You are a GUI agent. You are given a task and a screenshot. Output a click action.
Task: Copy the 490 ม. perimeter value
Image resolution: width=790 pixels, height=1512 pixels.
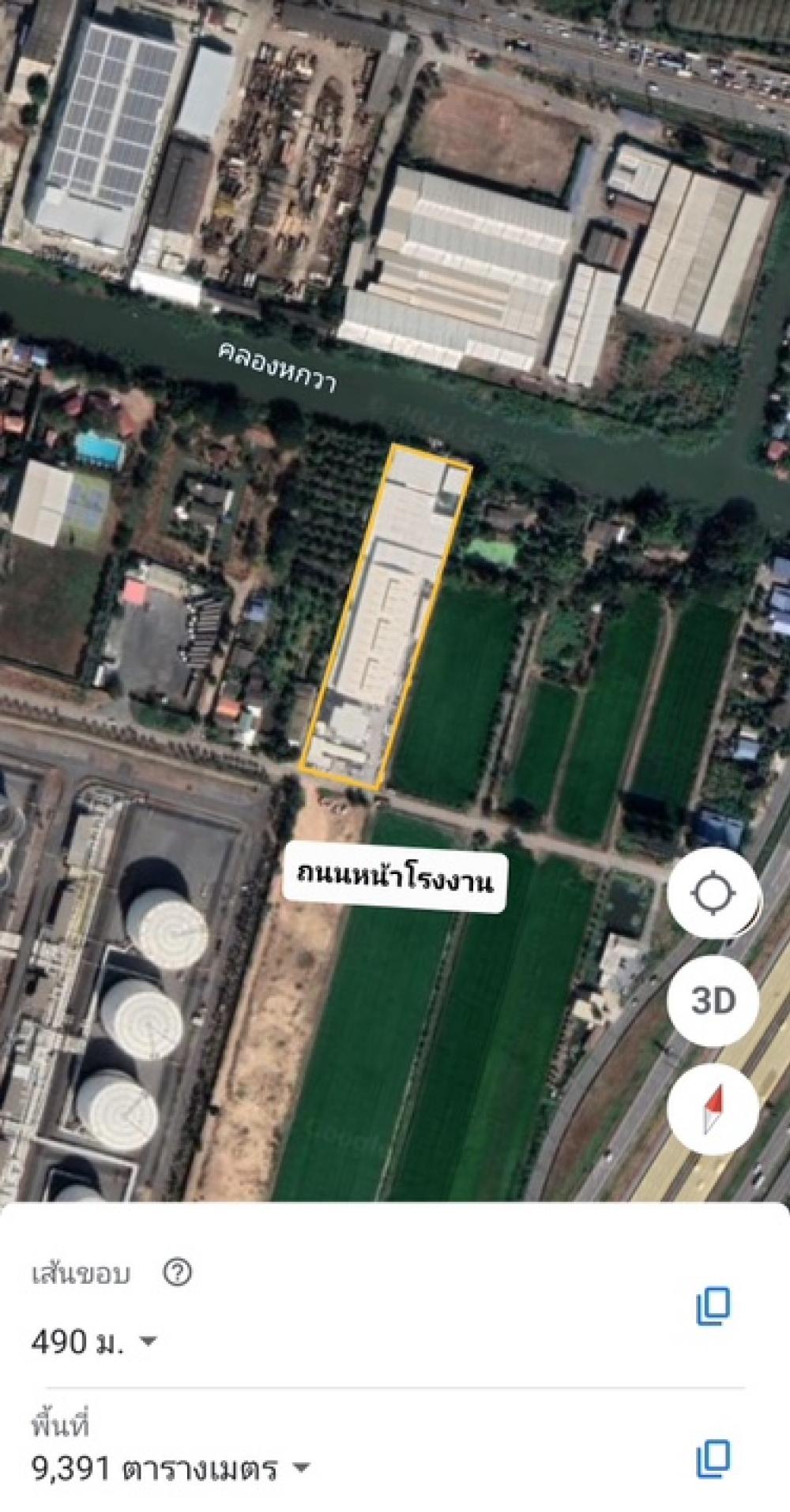tap(713, 1306)
